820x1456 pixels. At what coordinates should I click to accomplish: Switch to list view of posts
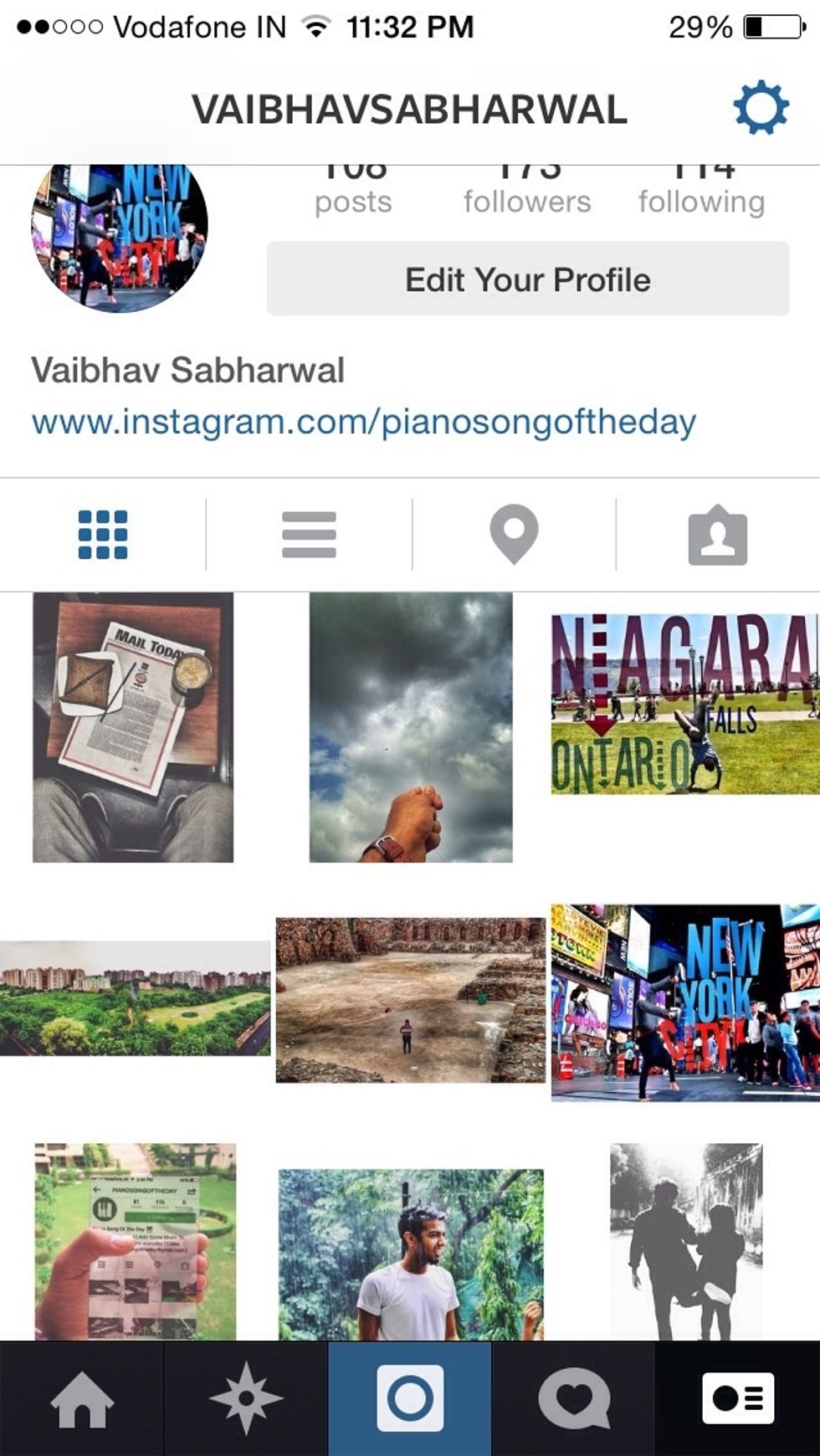(309, 535)
